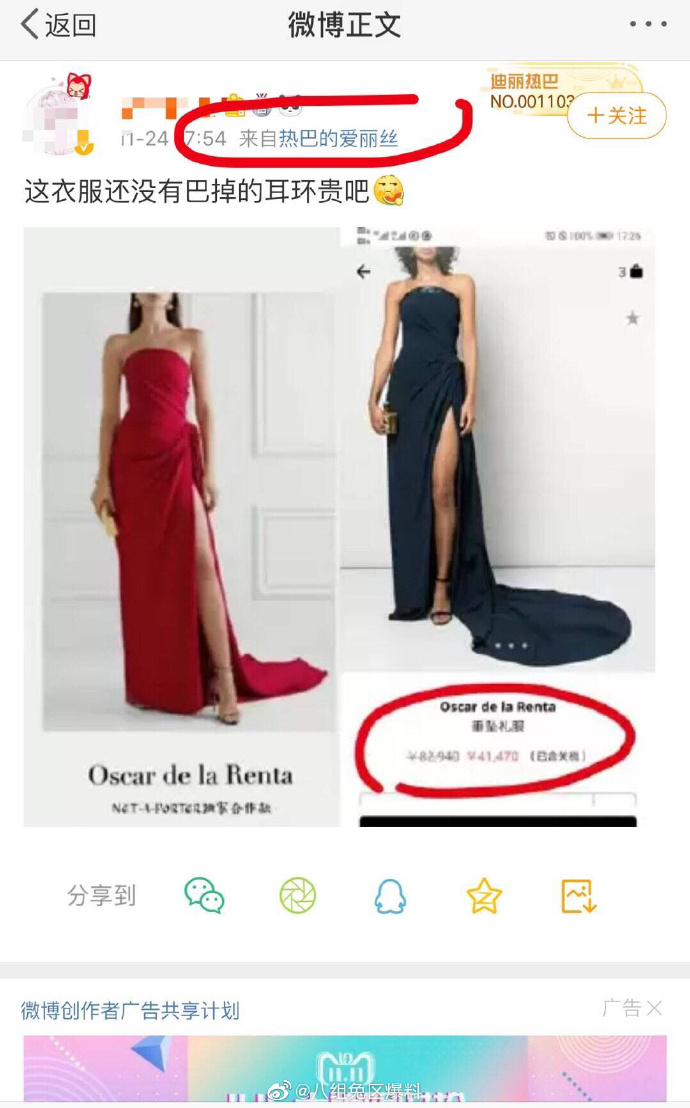Viewport: 690px width, 1108px height.
Task: Open 微博创作者广告共享计划
Action: pyautogui.click(x=130, y=1010)
